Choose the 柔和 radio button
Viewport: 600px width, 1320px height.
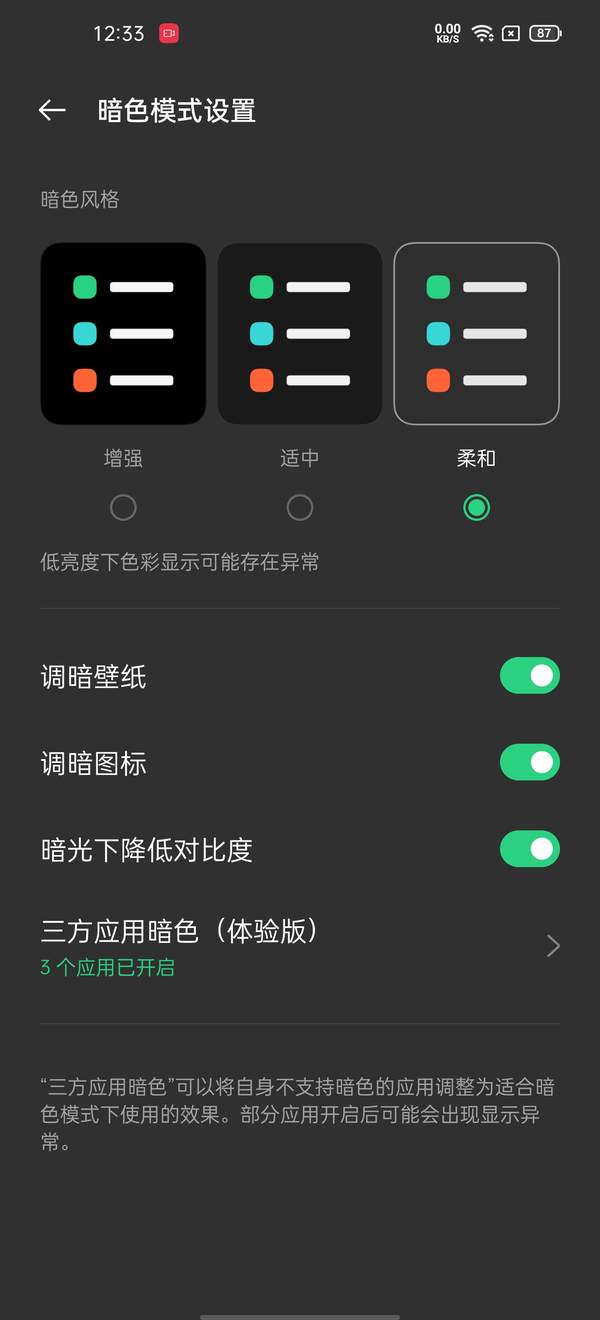[x=476, y=508]
